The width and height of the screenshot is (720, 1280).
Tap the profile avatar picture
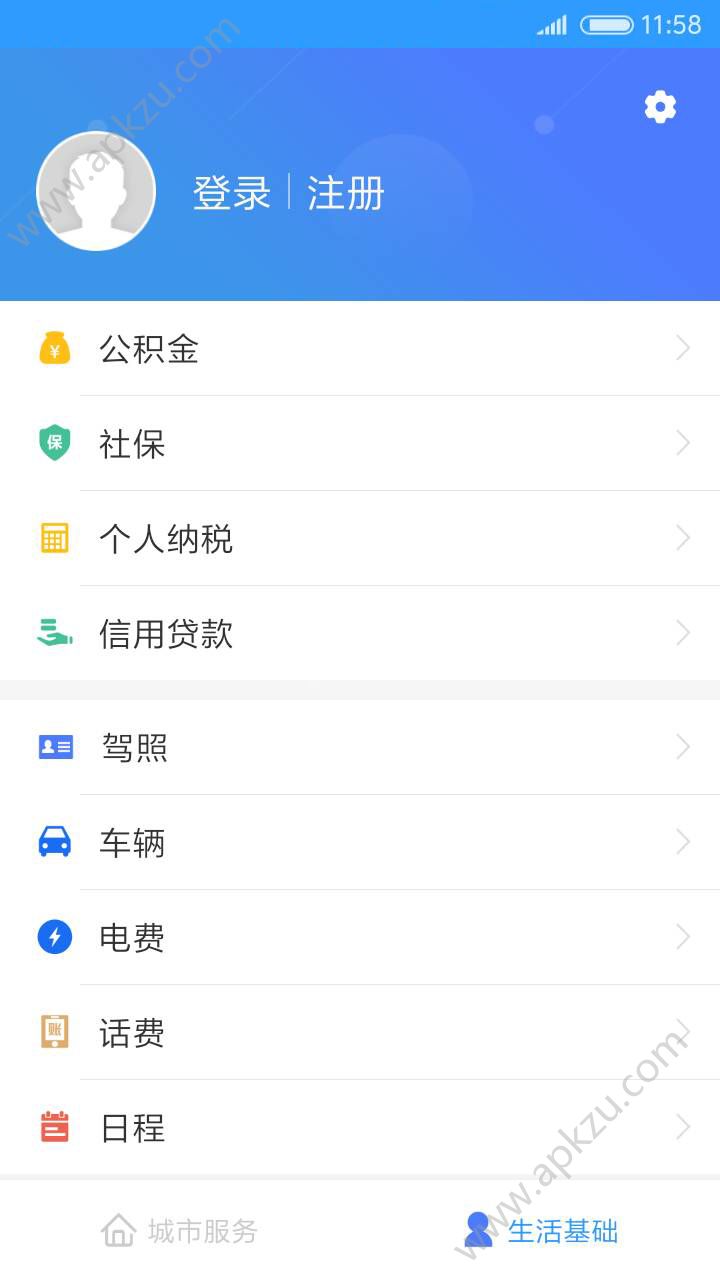click(x=96, y=190)
